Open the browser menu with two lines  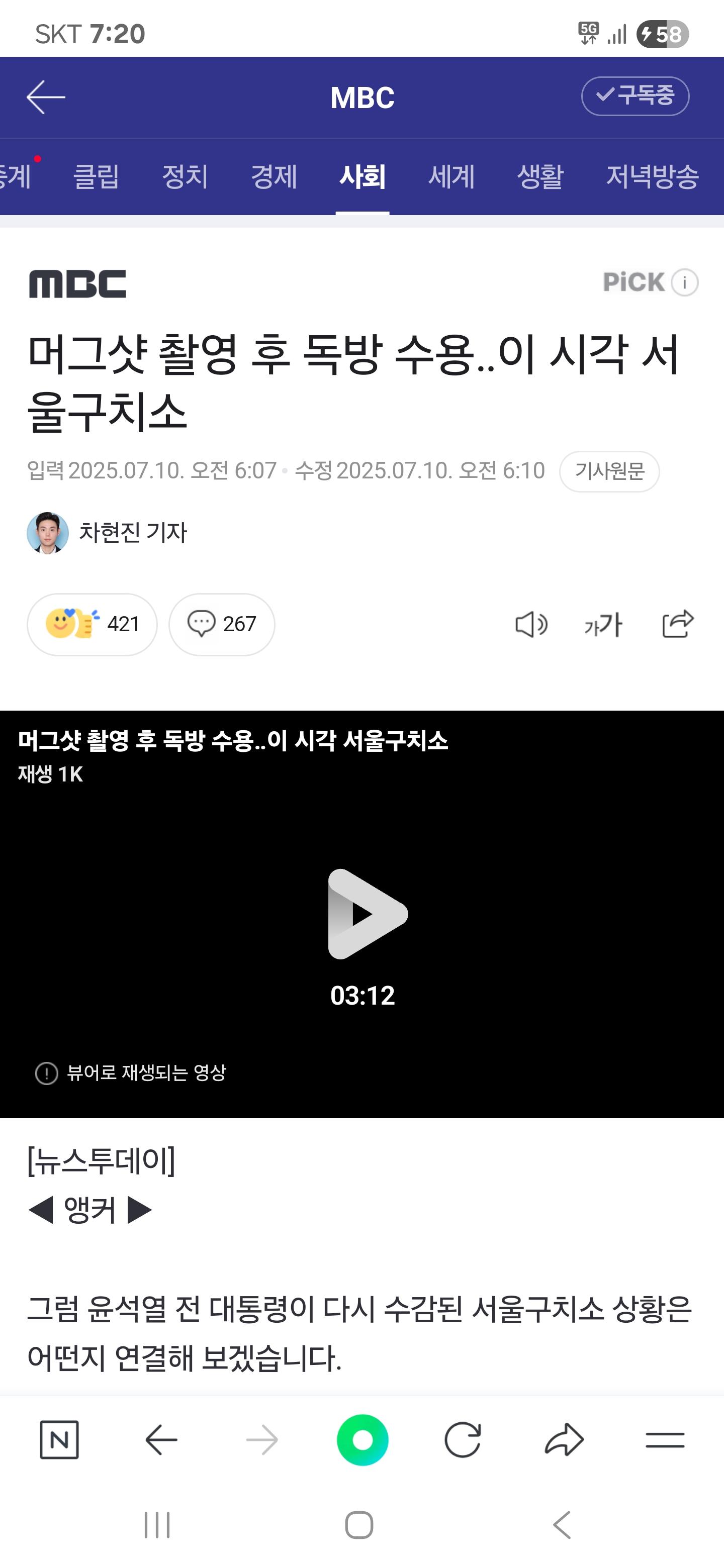click(664, 1440)
